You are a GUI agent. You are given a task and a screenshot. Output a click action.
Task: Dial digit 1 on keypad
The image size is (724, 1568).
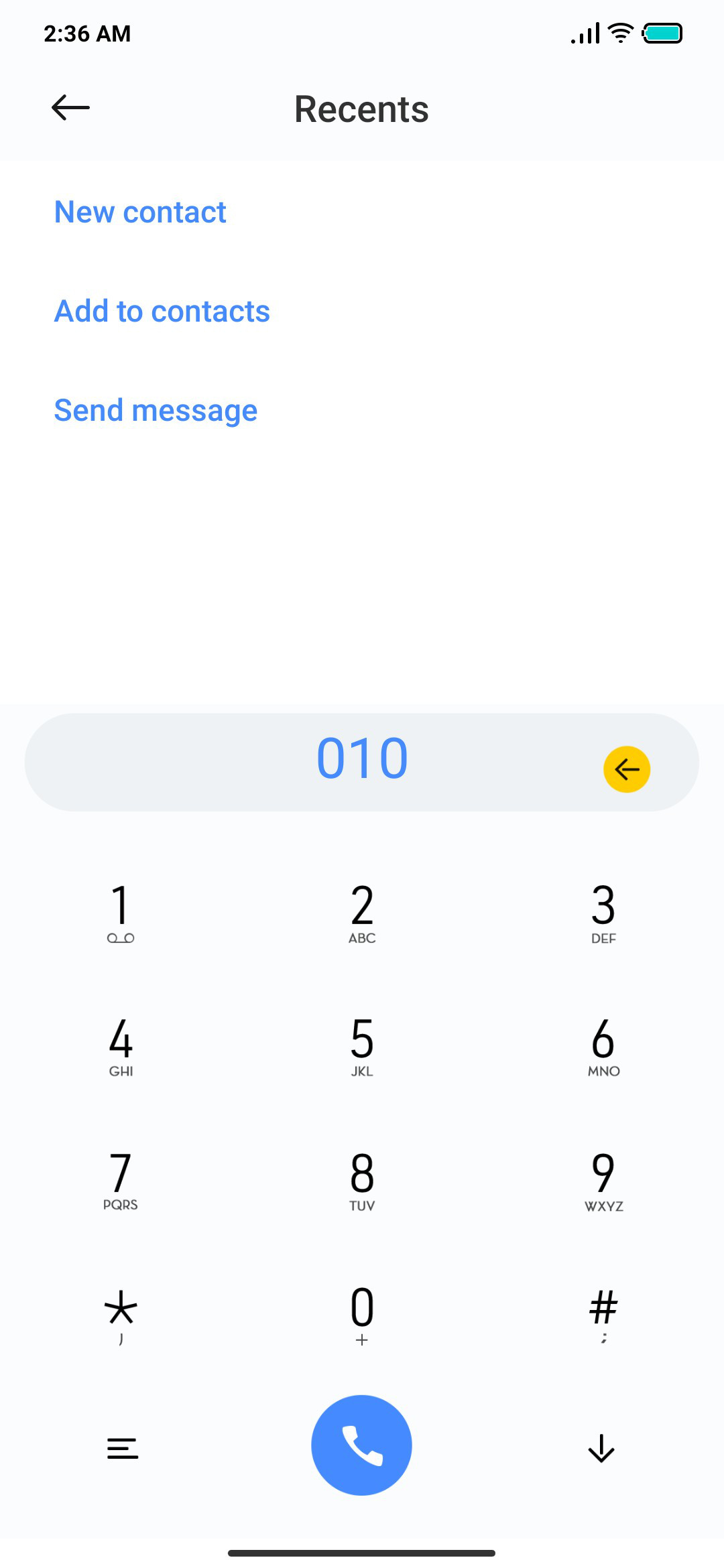(x=121, y=913)
